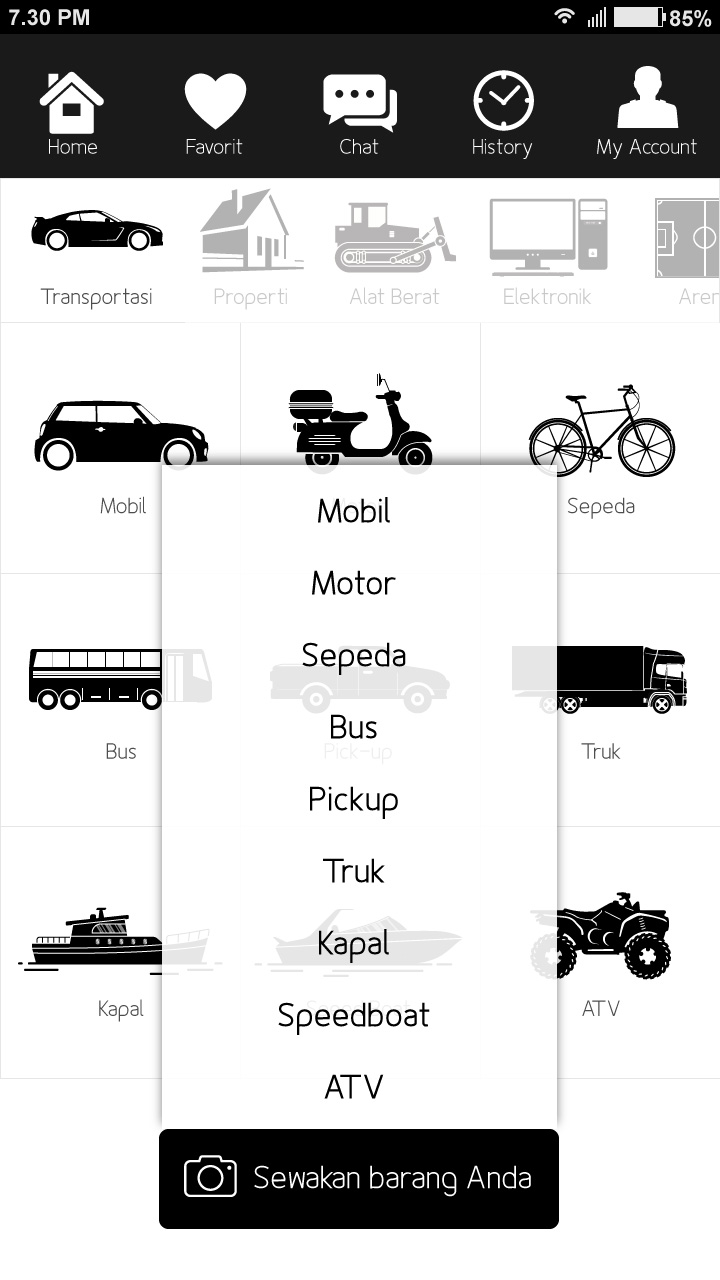The image size is (720, 1280).
Task: Open the History tab
Action: click(x=502, y=113)
